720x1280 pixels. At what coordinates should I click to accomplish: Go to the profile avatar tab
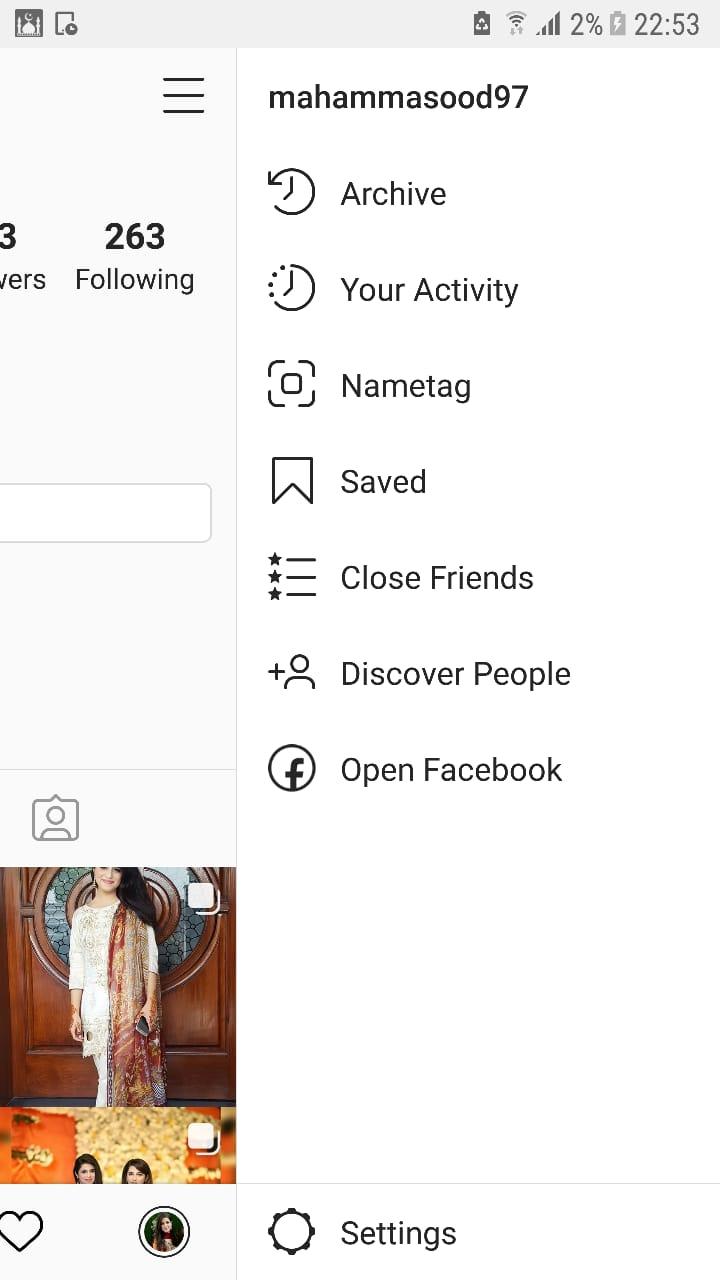point(164,1231)
